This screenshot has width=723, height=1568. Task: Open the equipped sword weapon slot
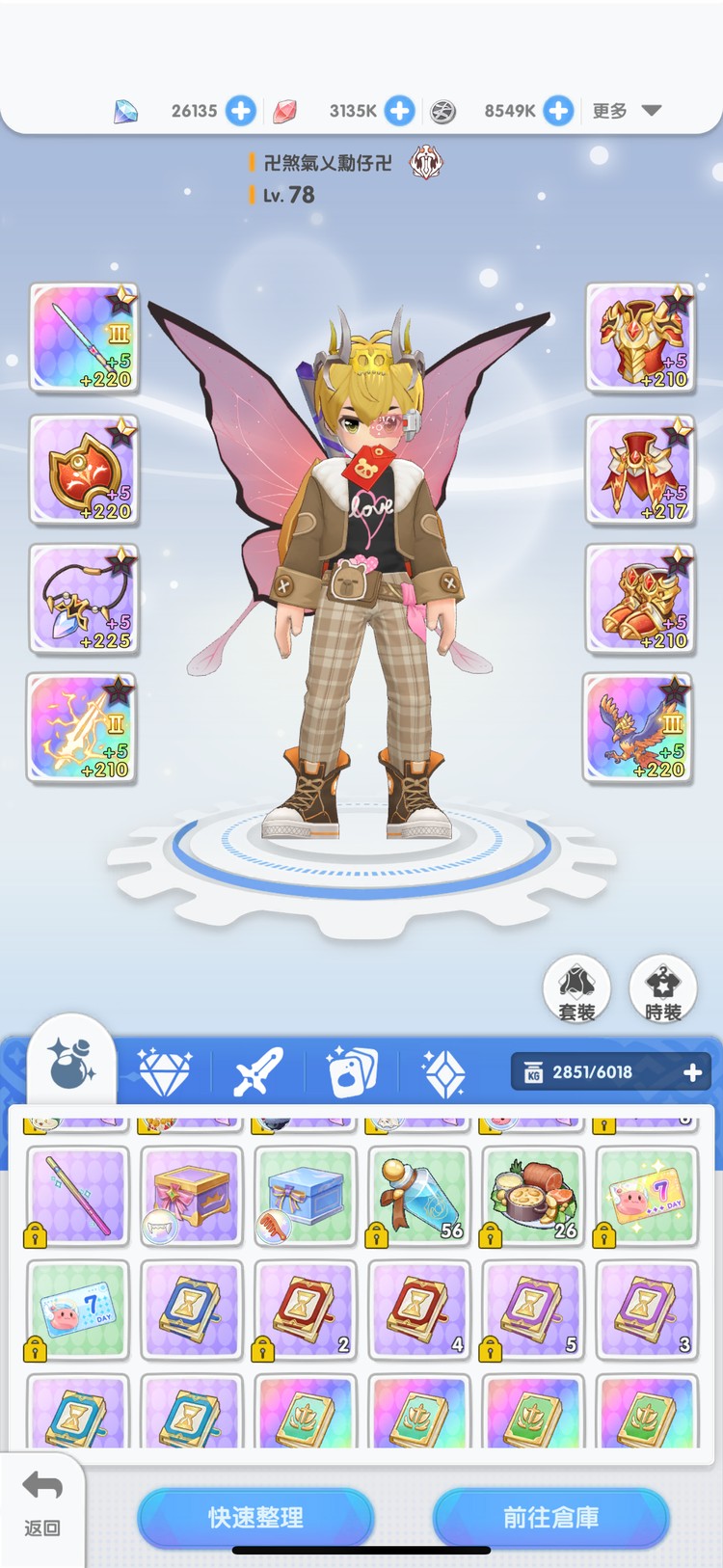pos(84,338)
